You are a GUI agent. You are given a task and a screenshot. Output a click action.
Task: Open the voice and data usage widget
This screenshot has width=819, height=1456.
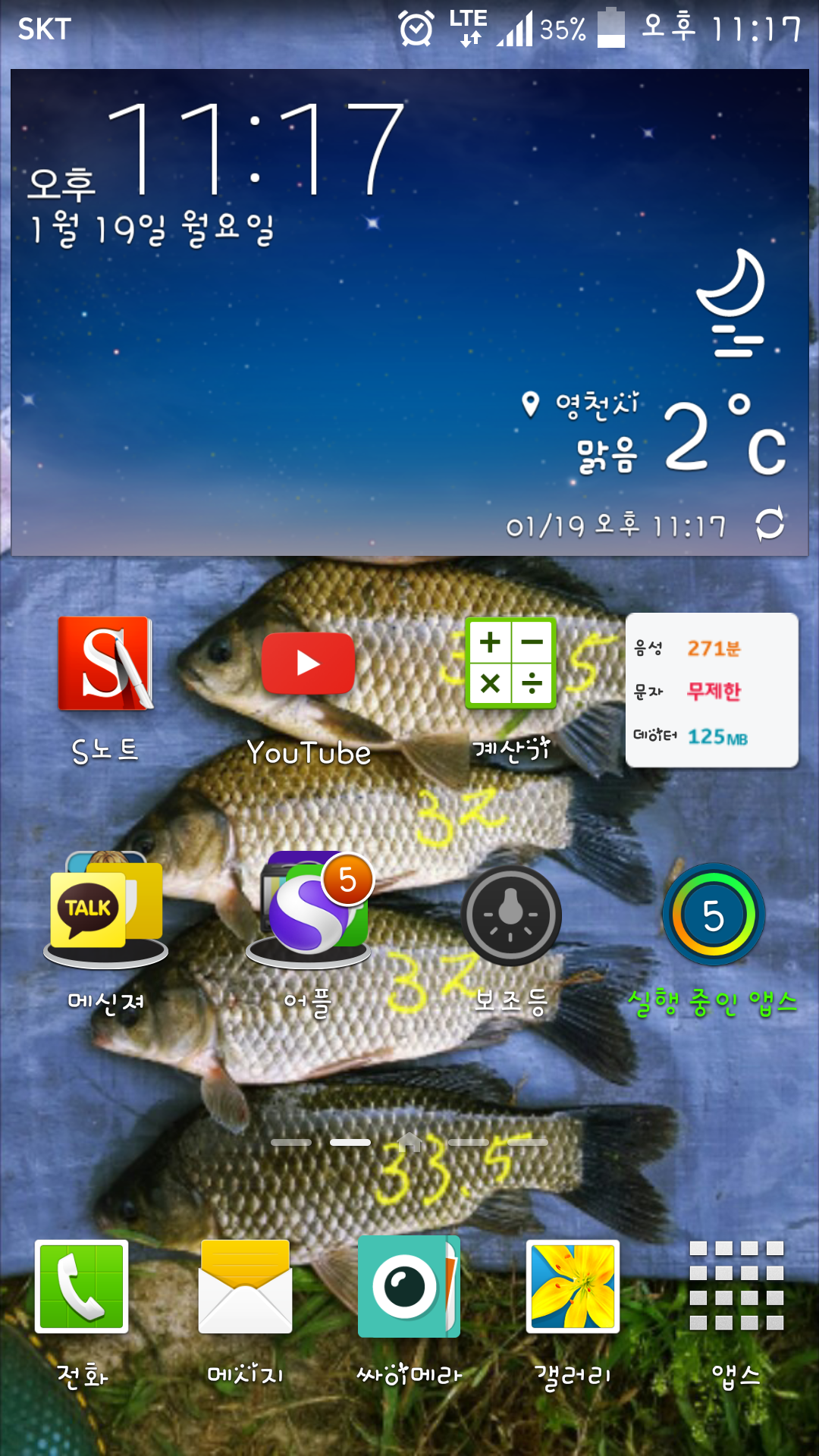click(x=712, y=690)
